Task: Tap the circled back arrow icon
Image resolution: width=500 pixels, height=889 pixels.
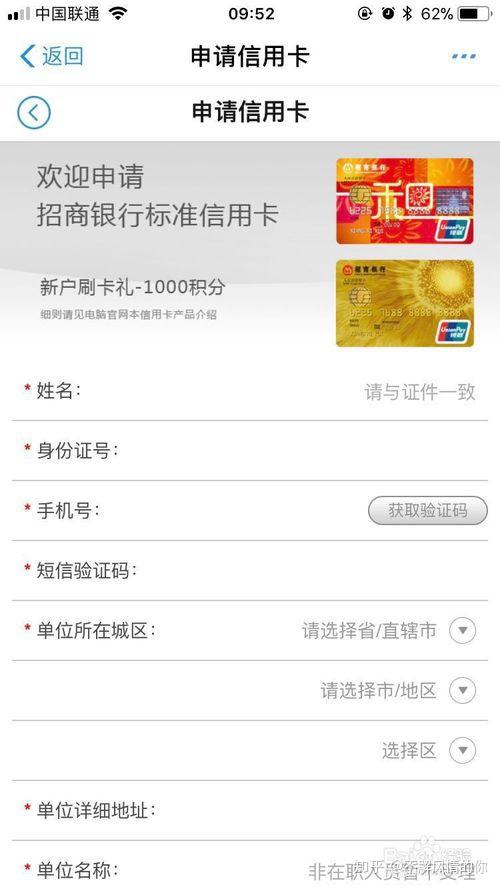Action: 33,112
